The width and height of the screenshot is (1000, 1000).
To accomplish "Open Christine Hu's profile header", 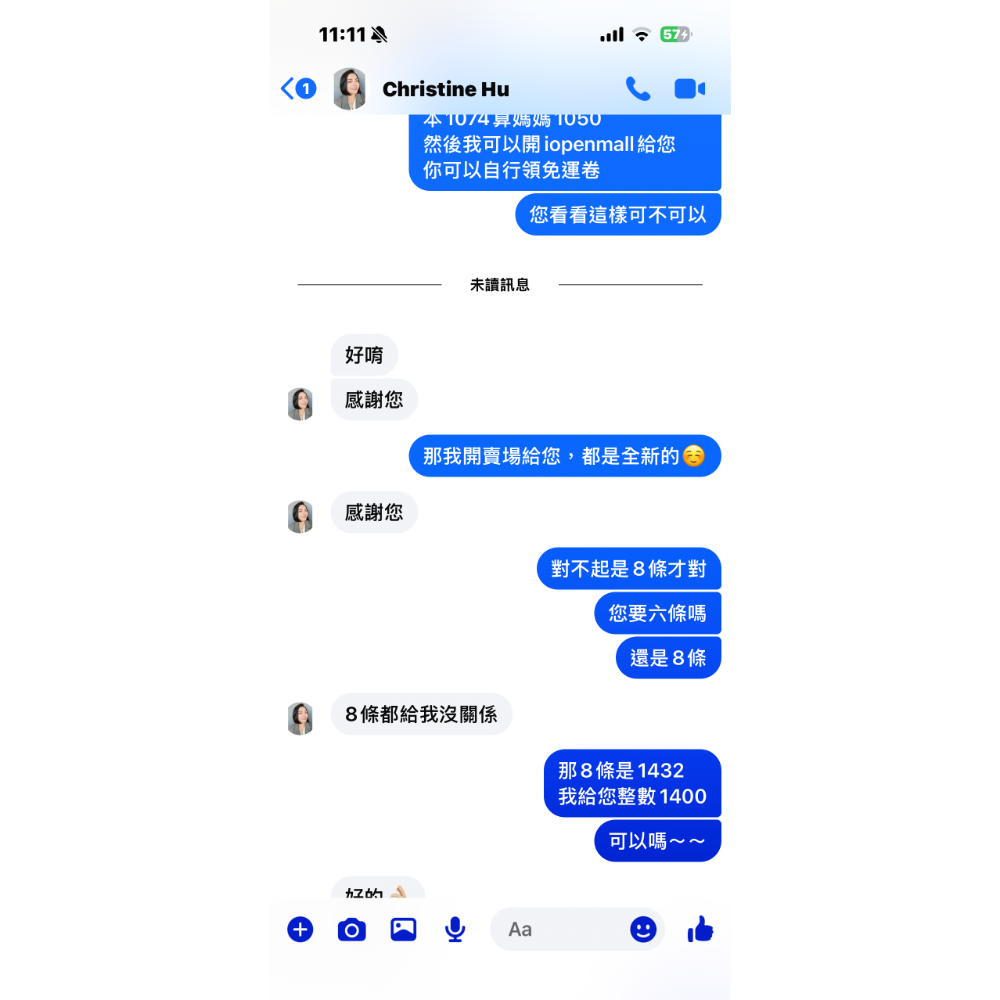I will click(x=444, y=89).
